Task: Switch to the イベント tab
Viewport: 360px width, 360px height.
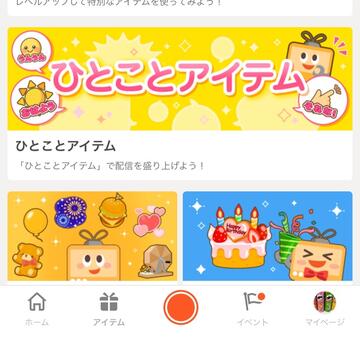Action: point(253,309)
